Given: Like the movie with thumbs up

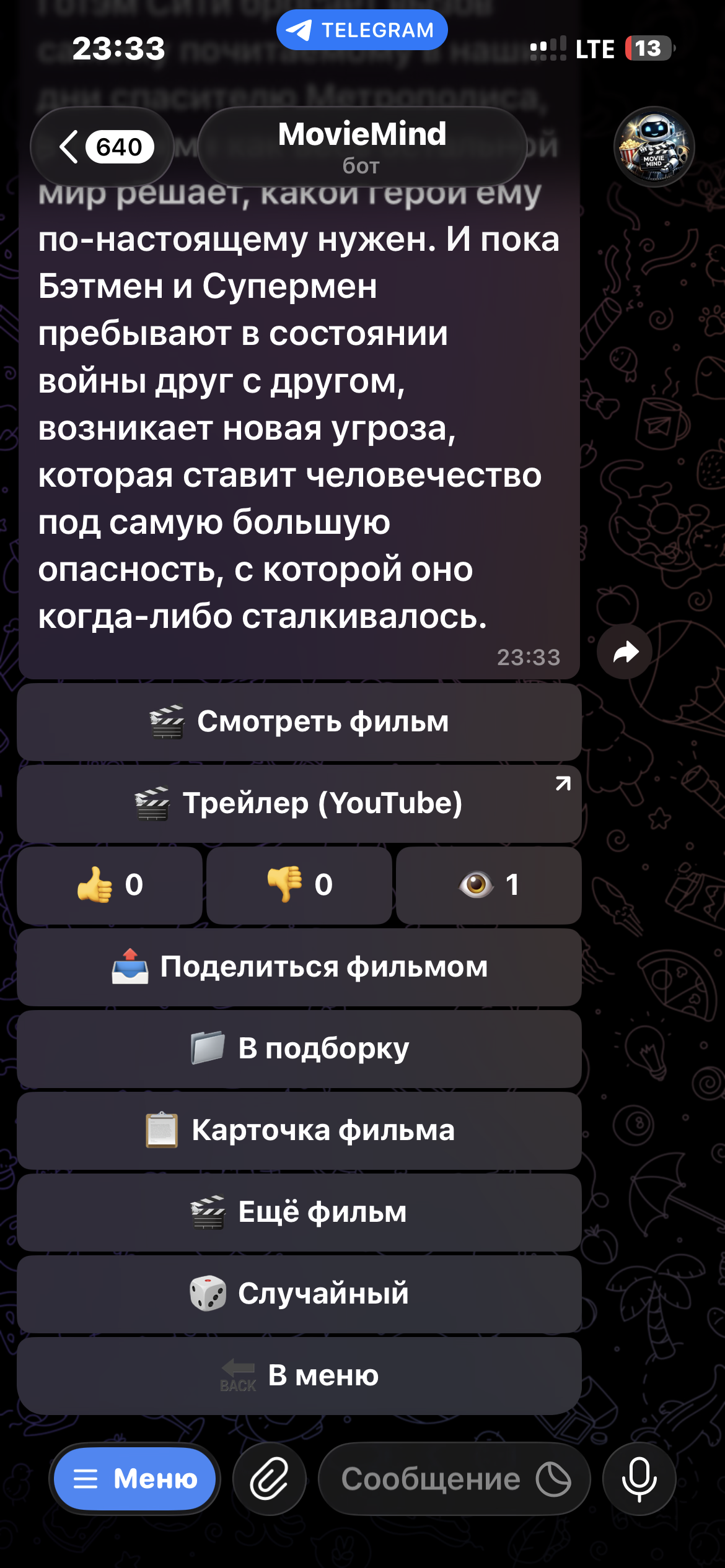Looking at the screenshot, I should point(110,885).
